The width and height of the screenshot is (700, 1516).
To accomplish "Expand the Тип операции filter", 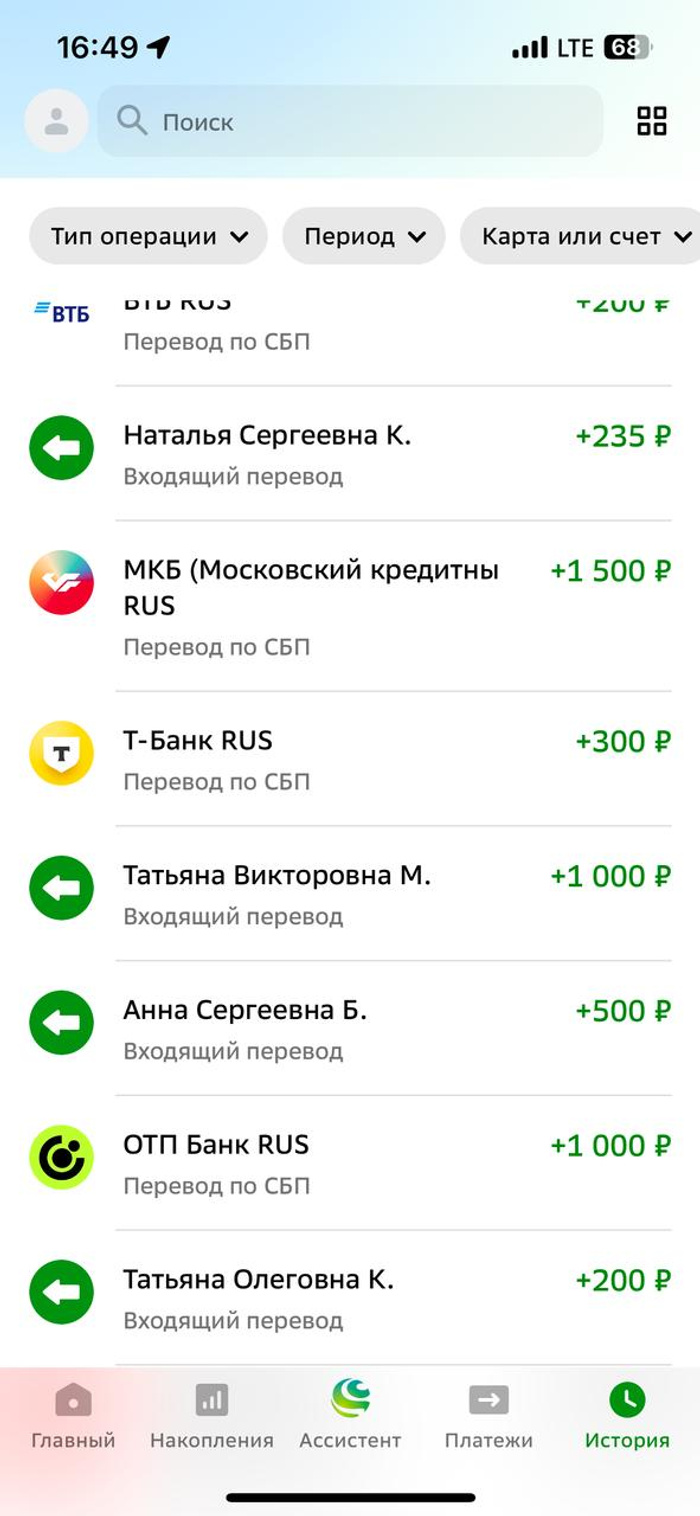I will (x=149, y=237).
